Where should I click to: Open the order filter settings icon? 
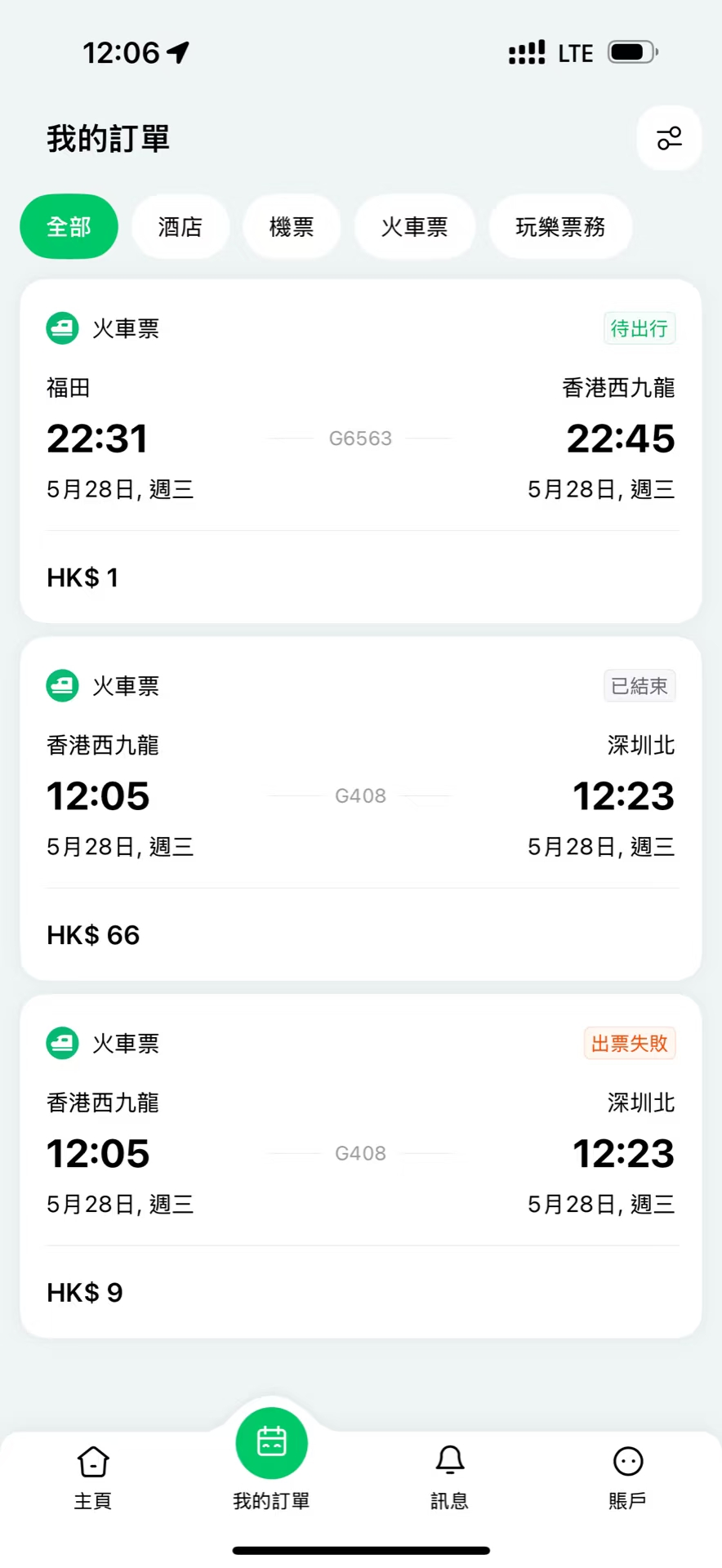coord(669,138)
